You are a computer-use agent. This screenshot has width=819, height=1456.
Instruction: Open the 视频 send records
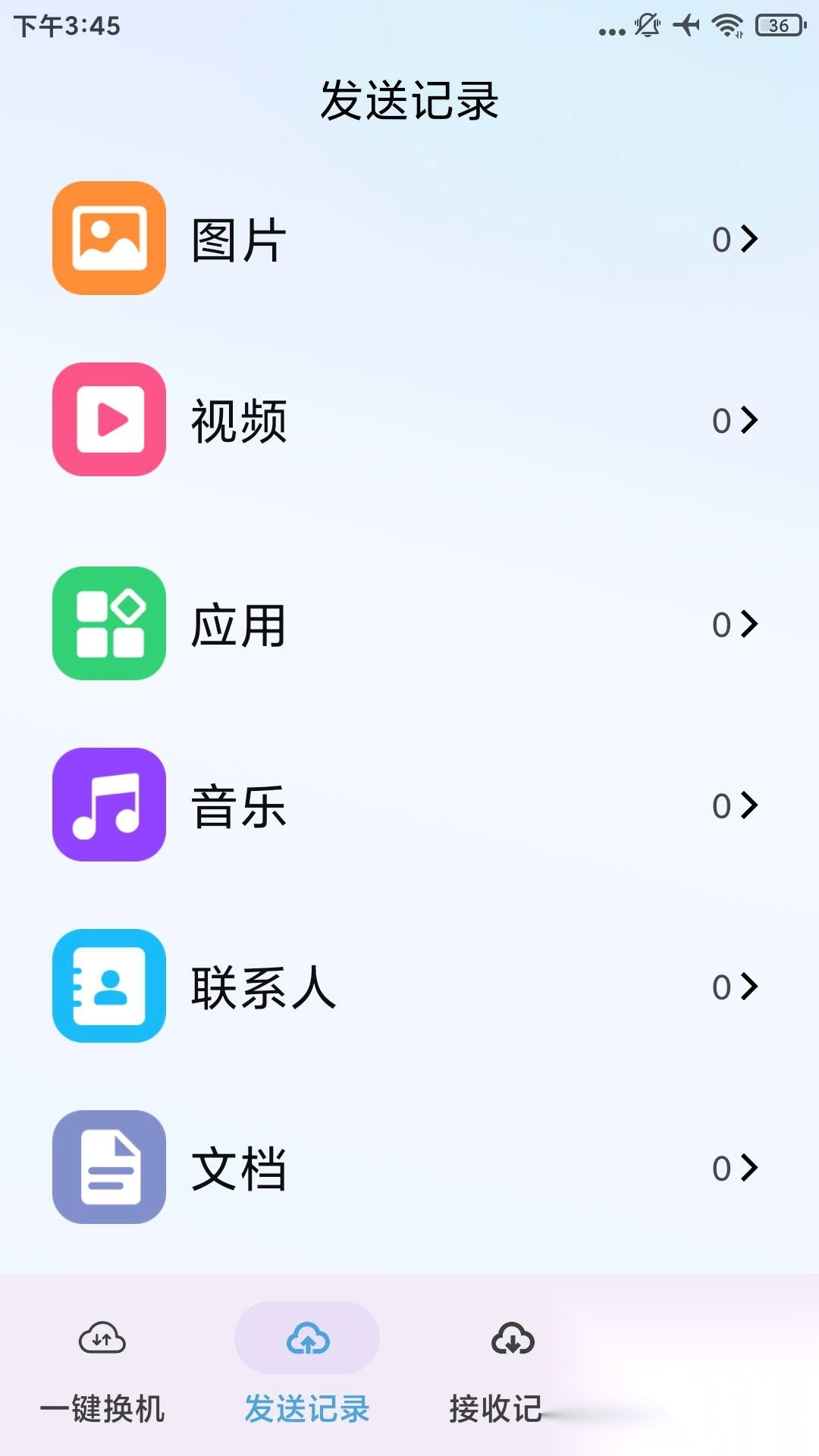tap(409, 420)
